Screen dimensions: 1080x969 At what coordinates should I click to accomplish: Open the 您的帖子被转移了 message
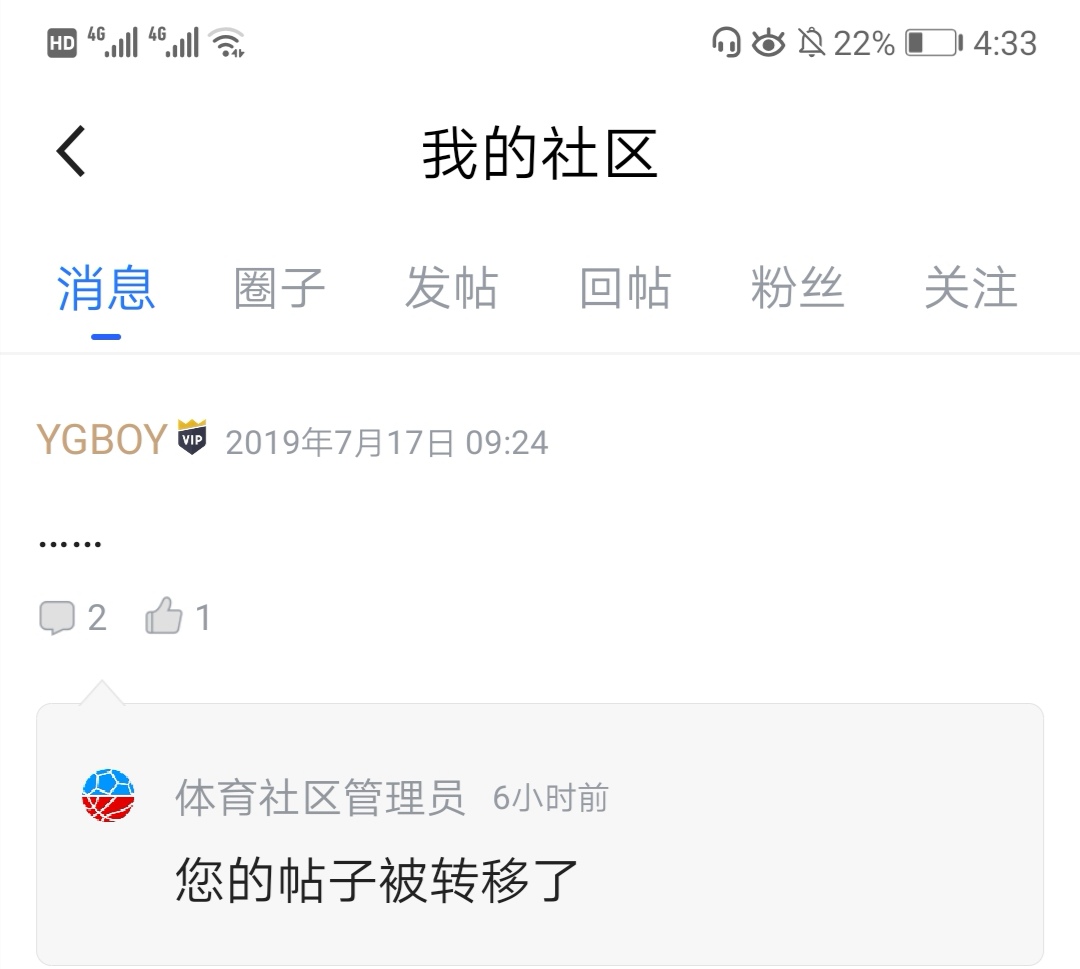click(377, 879)
